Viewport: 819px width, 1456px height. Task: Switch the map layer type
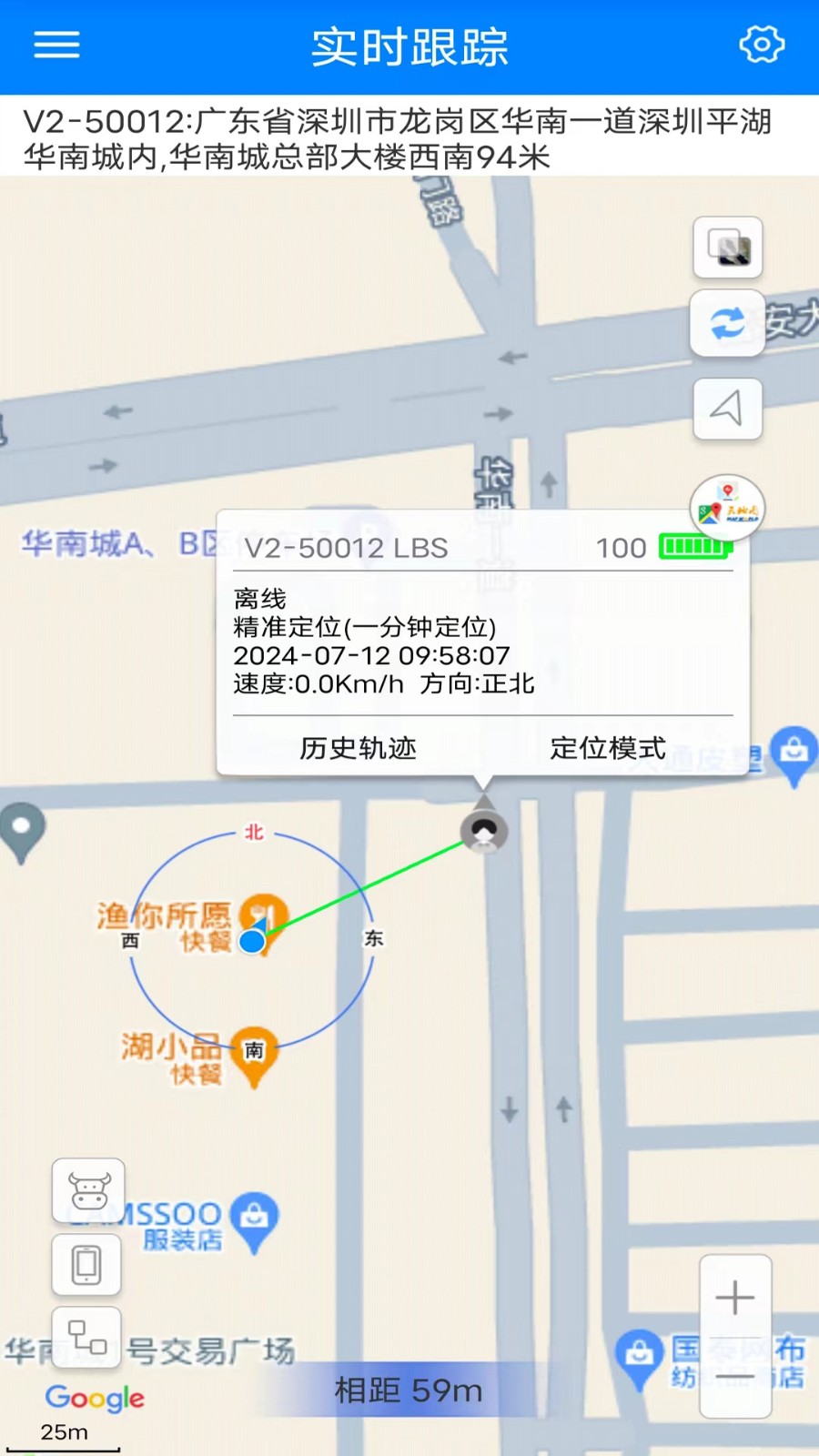728,248
